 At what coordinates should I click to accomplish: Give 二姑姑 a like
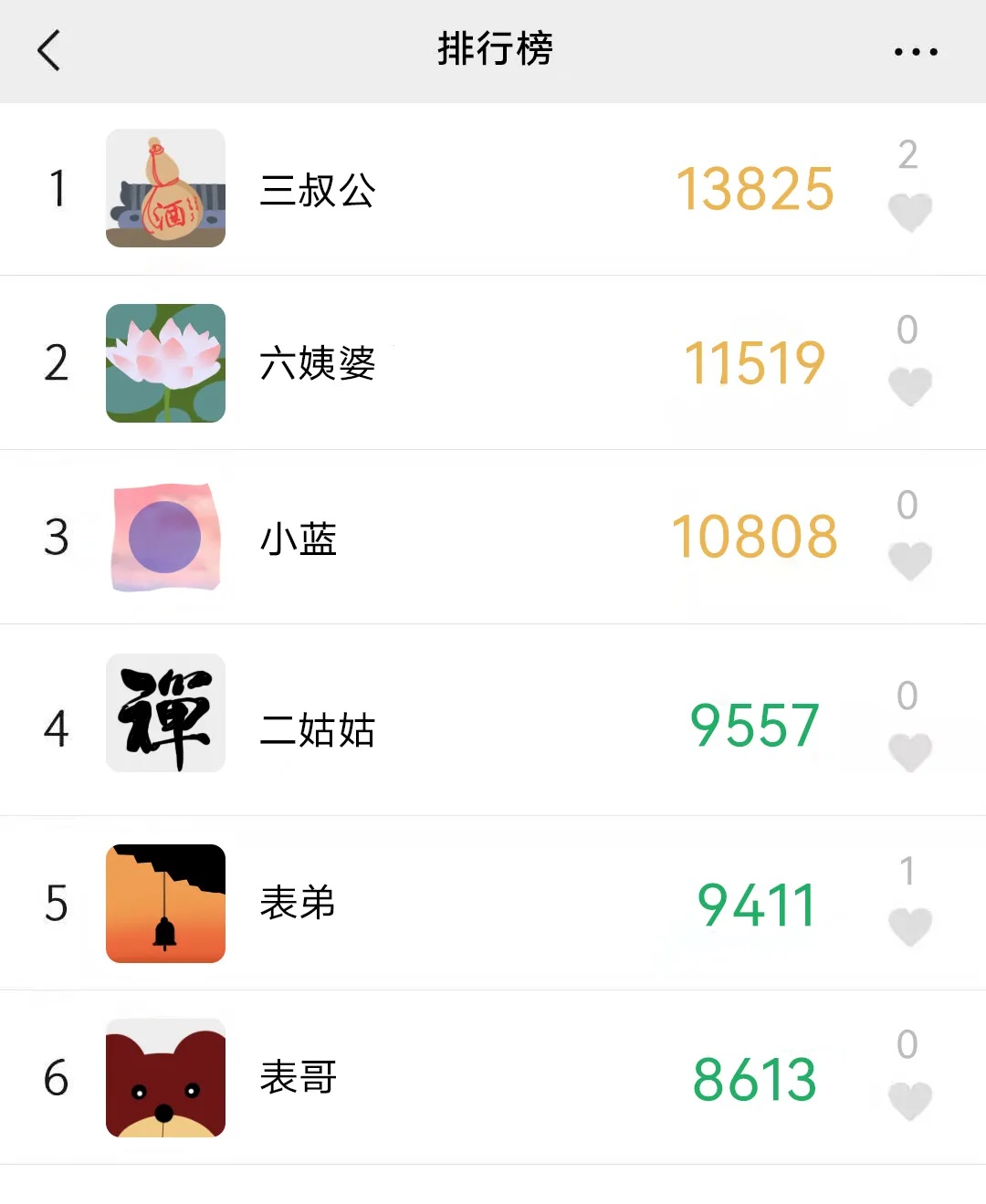(x=909, y=752)
